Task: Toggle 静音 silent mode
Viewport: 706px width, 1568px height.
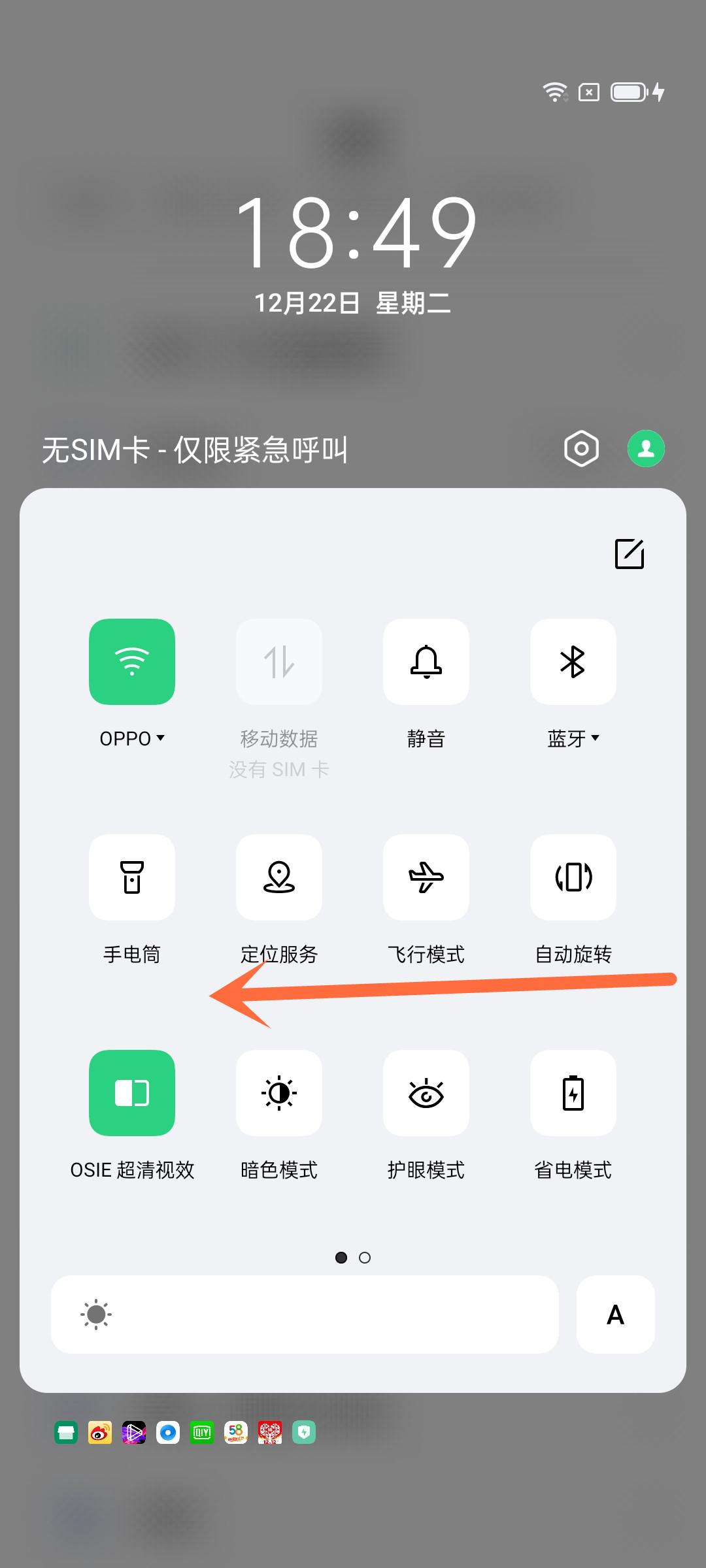Action: point(426,662)
